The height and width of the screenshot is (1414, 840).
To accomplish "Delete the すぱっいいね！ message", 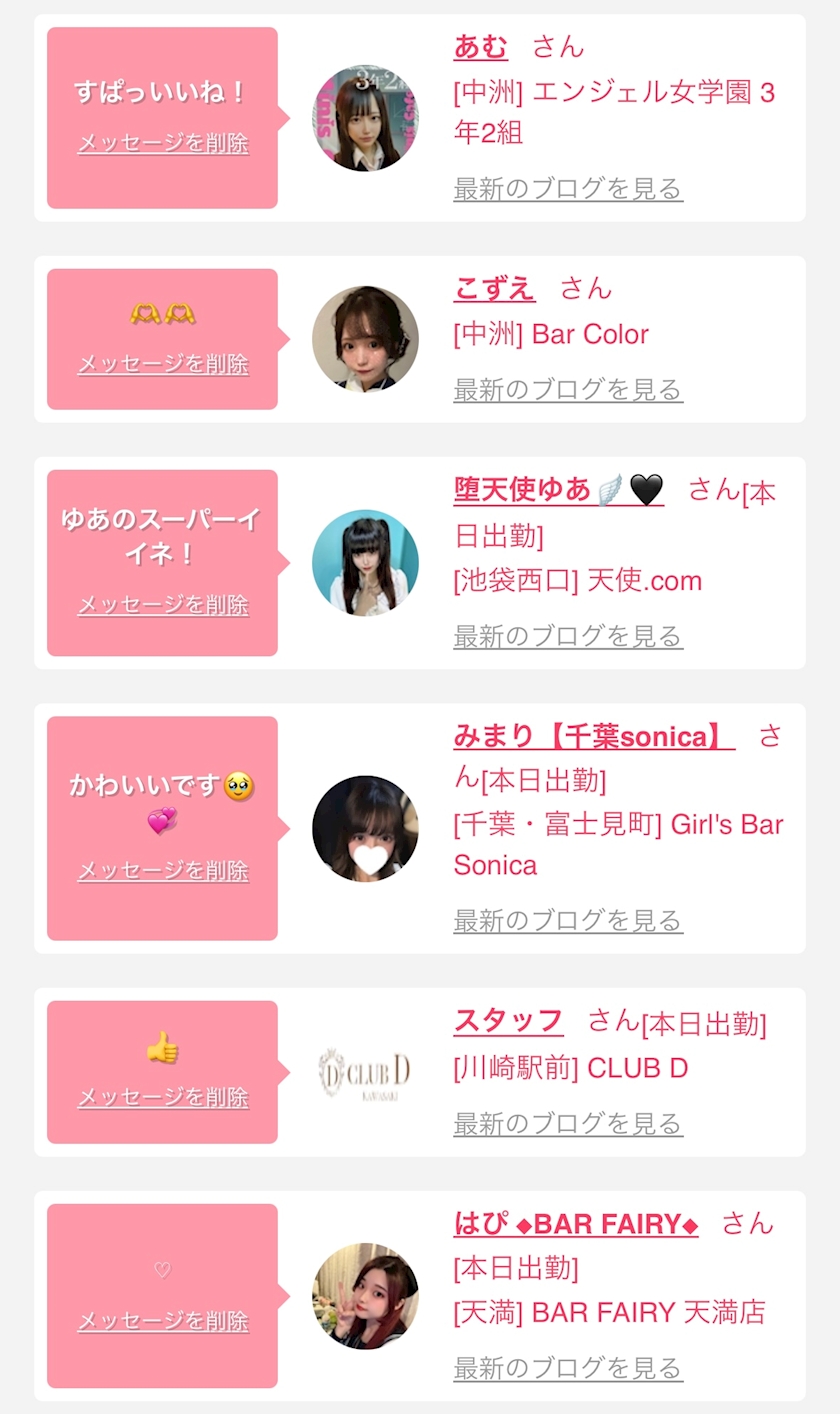I will (x=163, y=143).
